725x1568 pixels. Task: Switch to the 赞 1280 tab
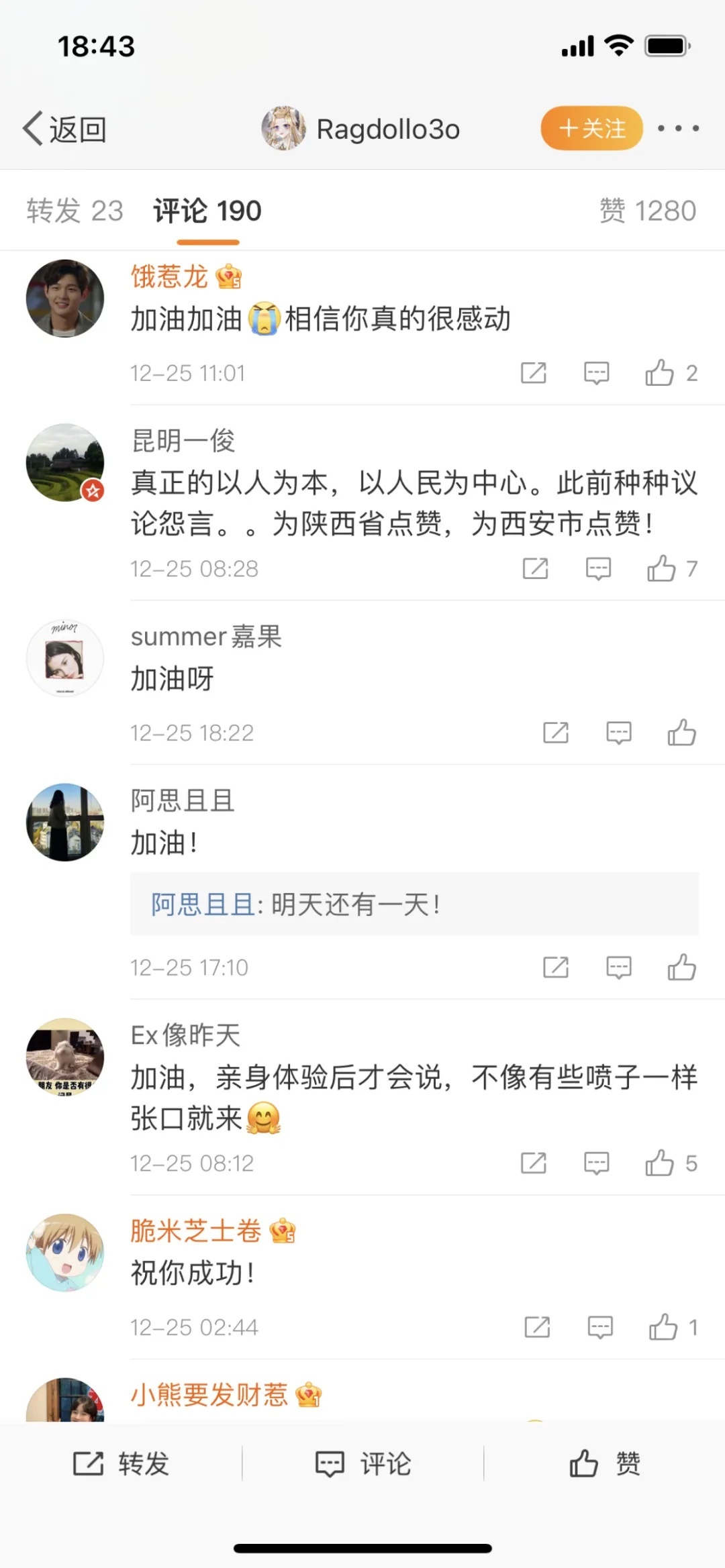pos(647,211)
